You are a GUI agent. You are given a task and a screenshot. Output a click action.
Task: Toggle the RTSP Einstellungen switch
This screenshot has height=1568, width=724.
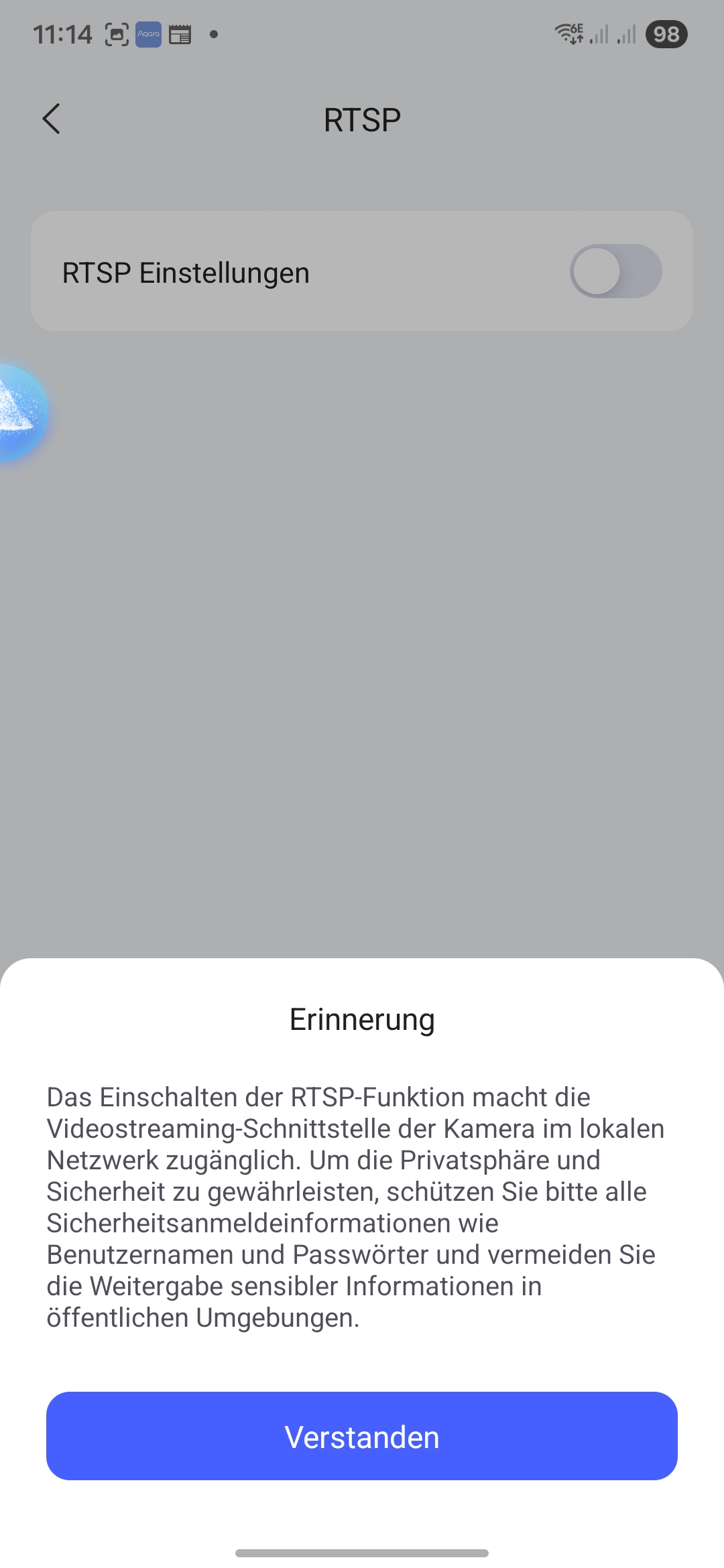point(615,271)
